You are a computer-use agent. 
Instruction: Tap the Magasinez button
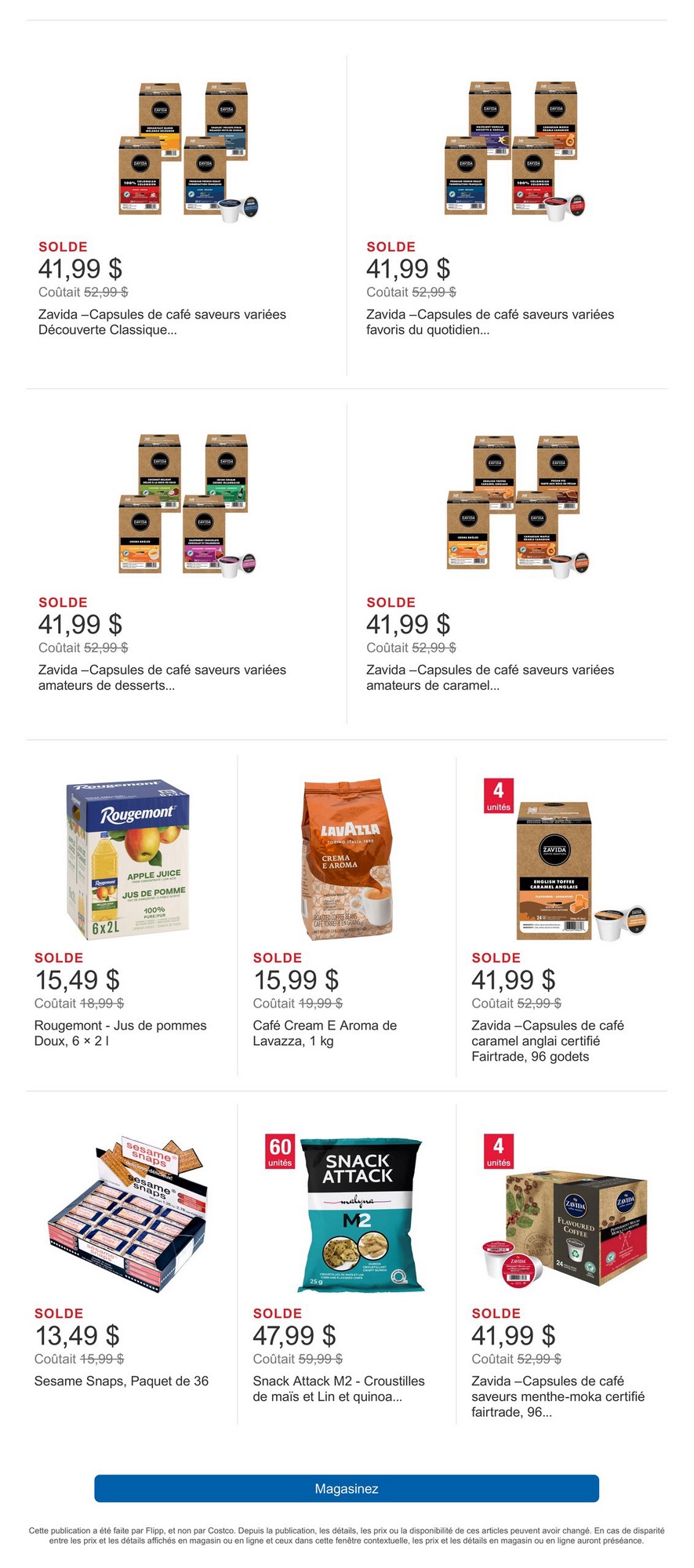[347, 1488]
